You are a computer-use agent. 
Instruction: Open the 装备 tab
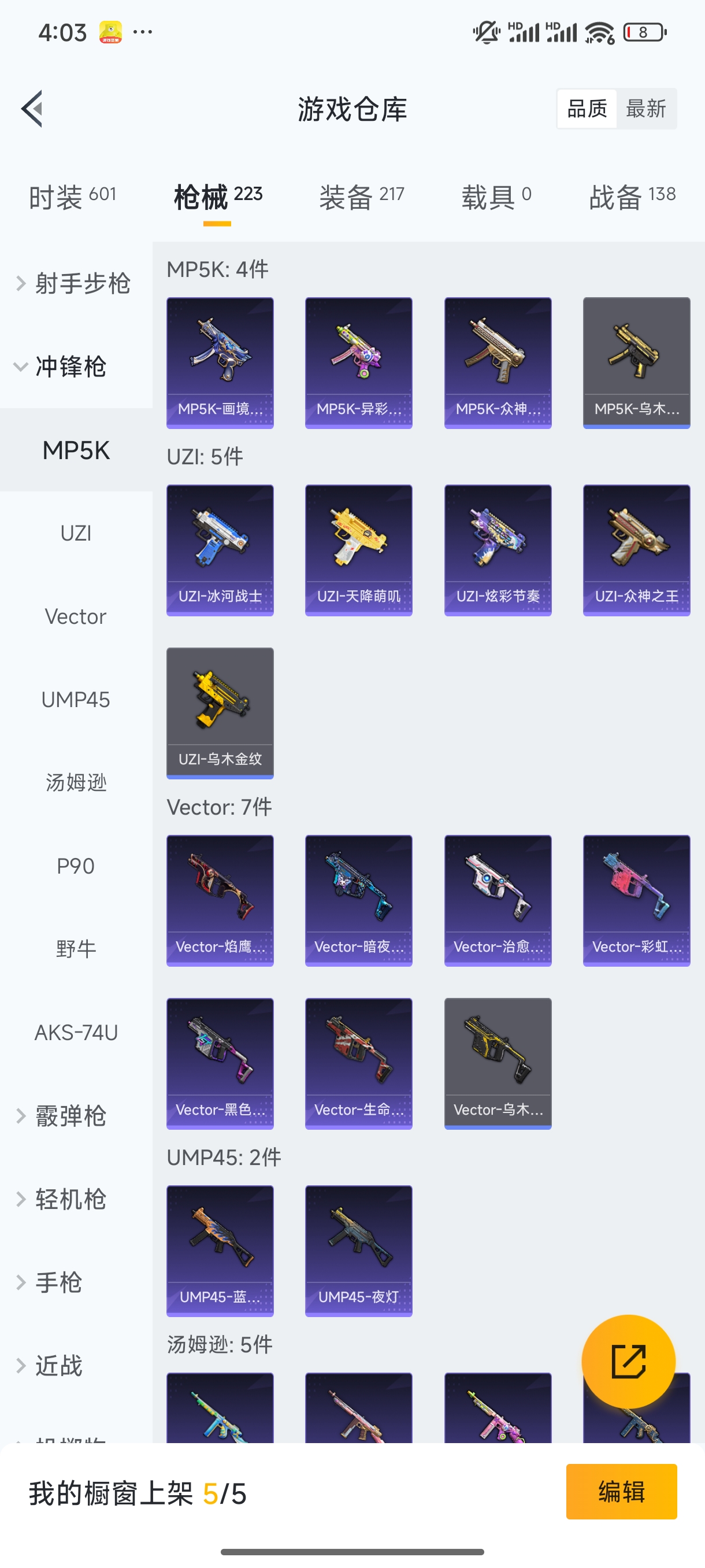pos(361,197)
